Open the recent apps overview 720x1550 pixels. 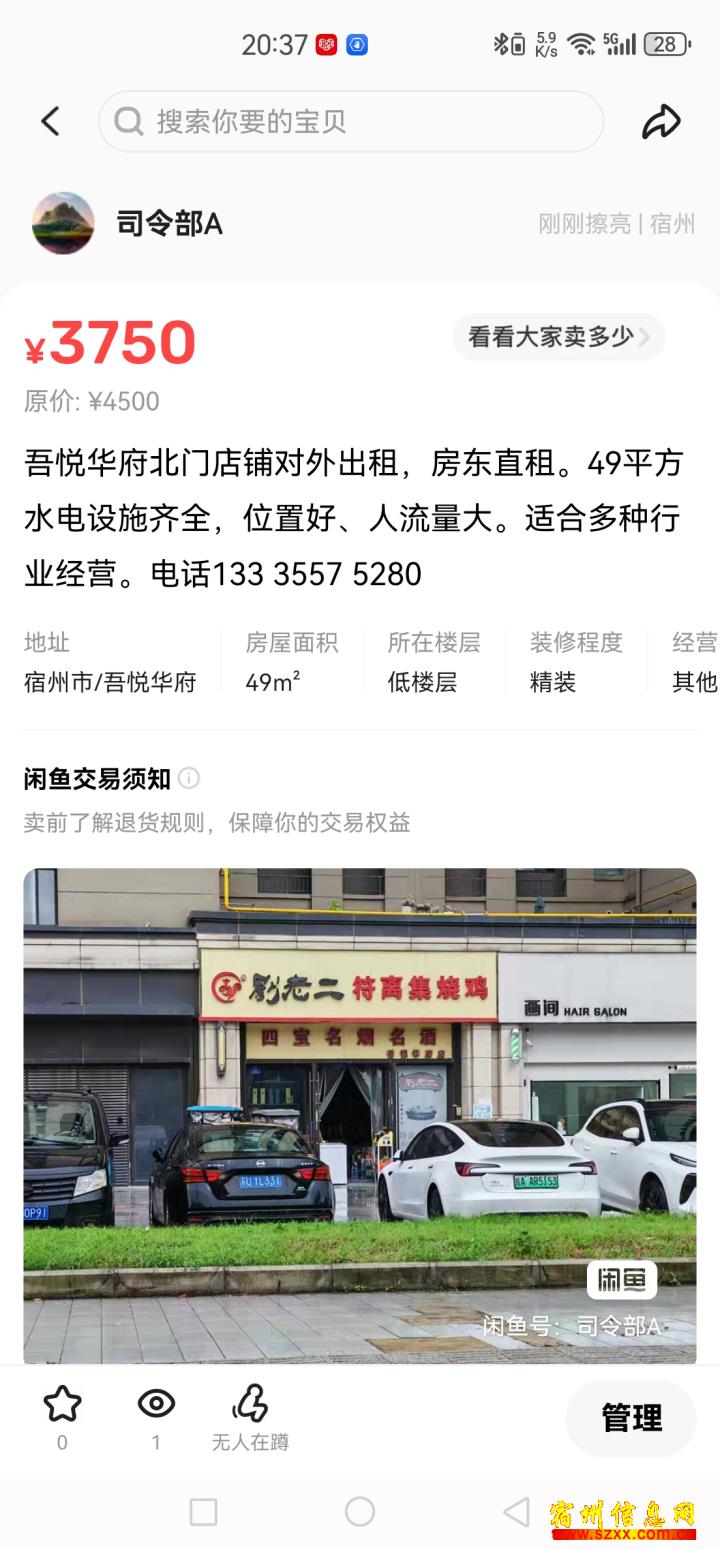[x=203, y=1512]
